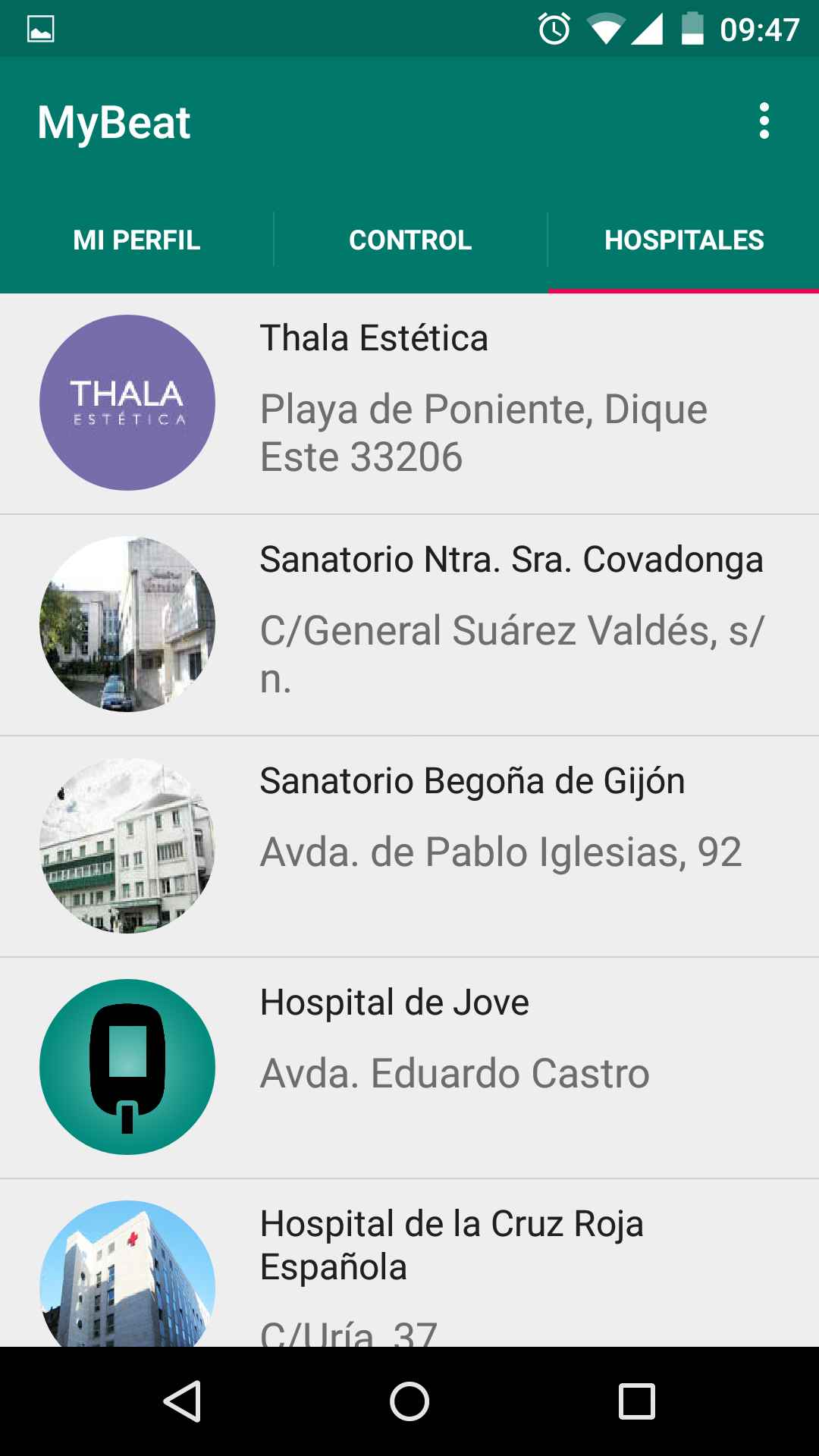Select the Hospitales tab
The width and height of the screenshot is (819, 1456).
point(684,240)
